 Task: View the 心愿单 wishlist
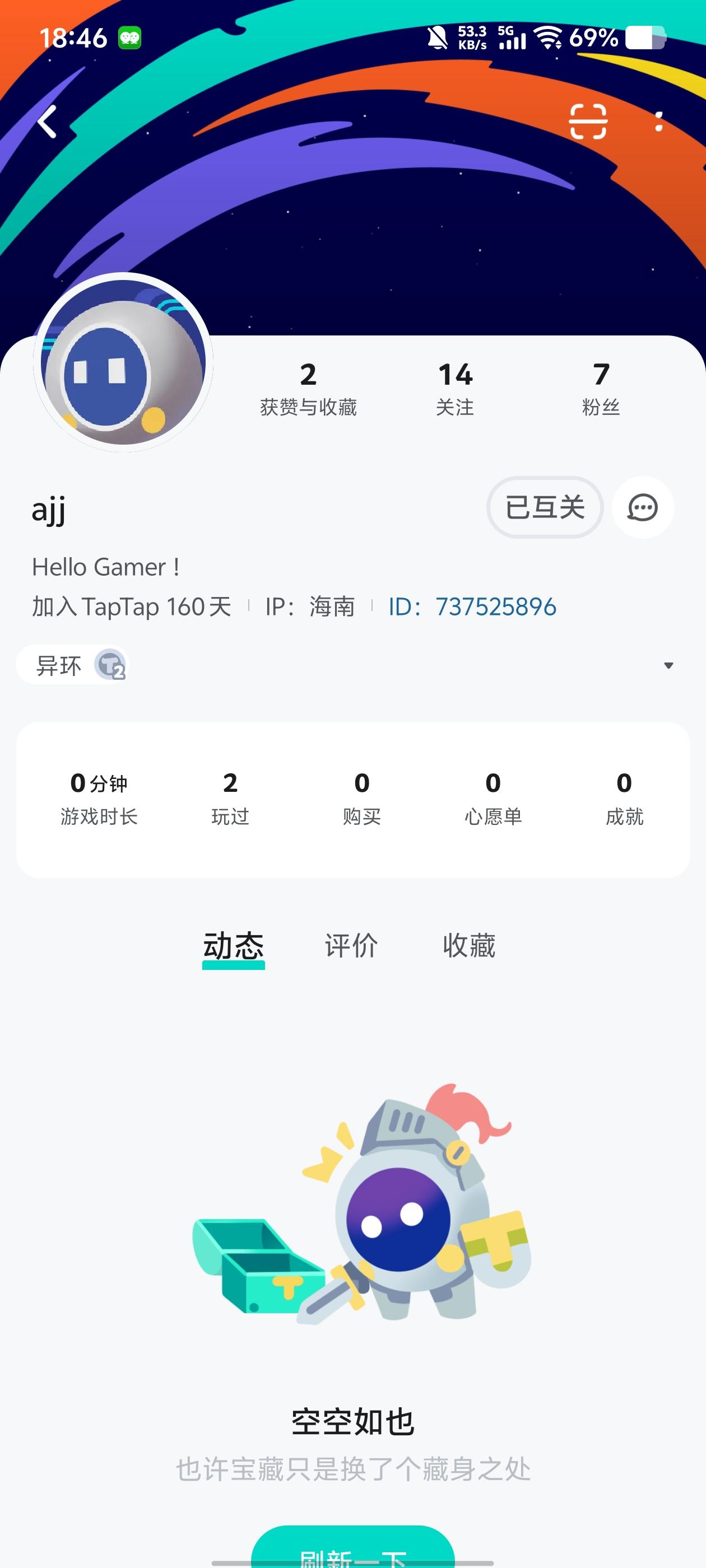(493, 798)
